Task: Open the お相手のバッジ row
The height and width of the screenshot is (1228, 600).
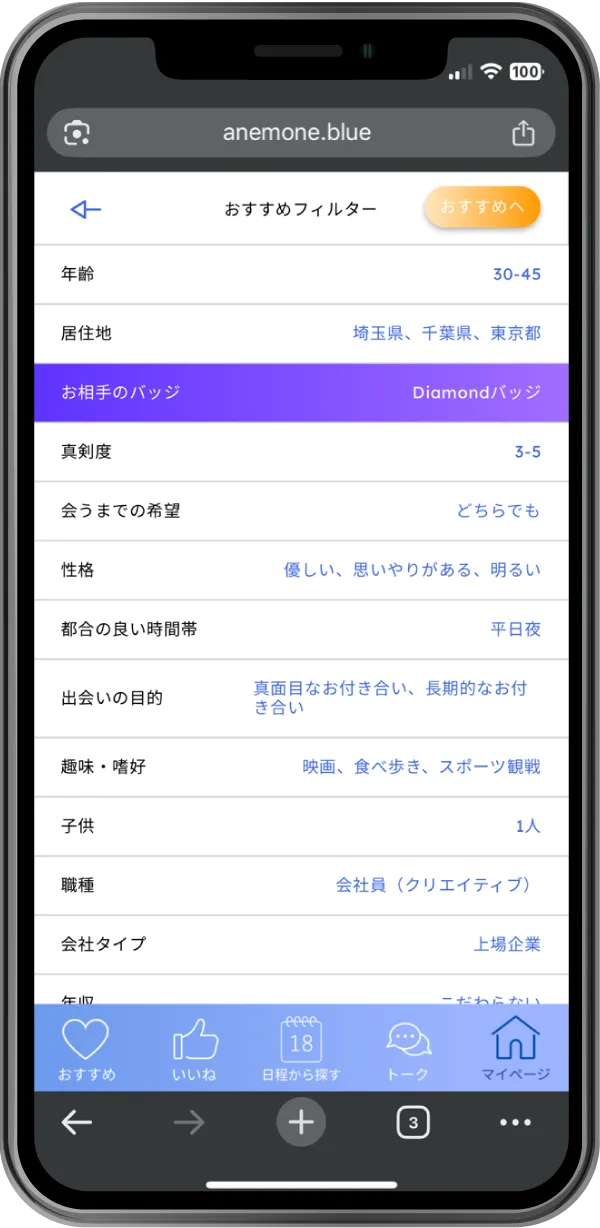Action: tap(301, 392)
